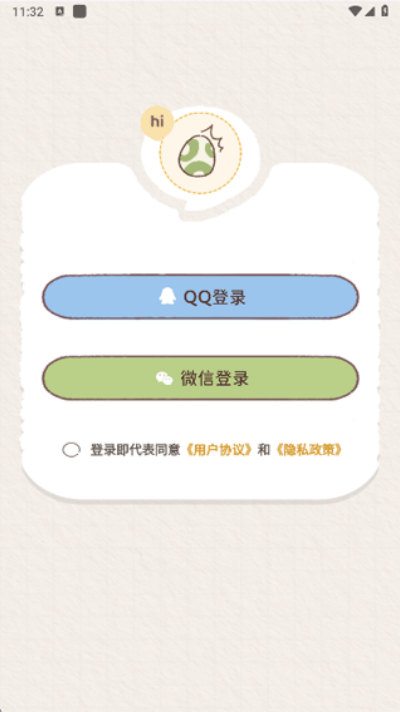Open the 《隐私政策》 link
The width and height of the screenshot is (400, 712).
309,450
